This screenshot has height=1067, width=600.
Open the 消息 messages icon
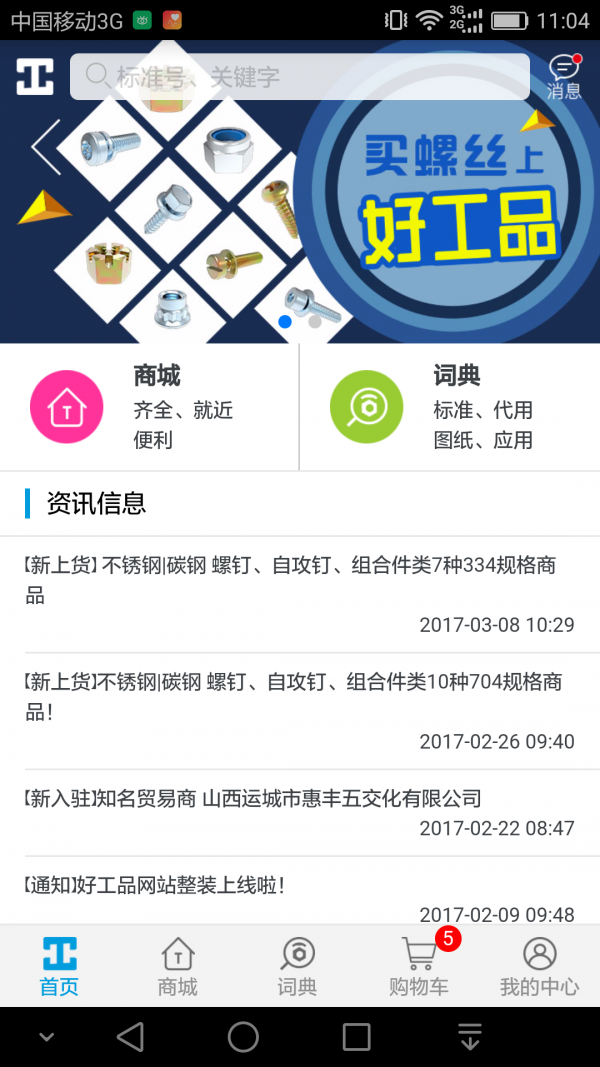pos(564,76)
